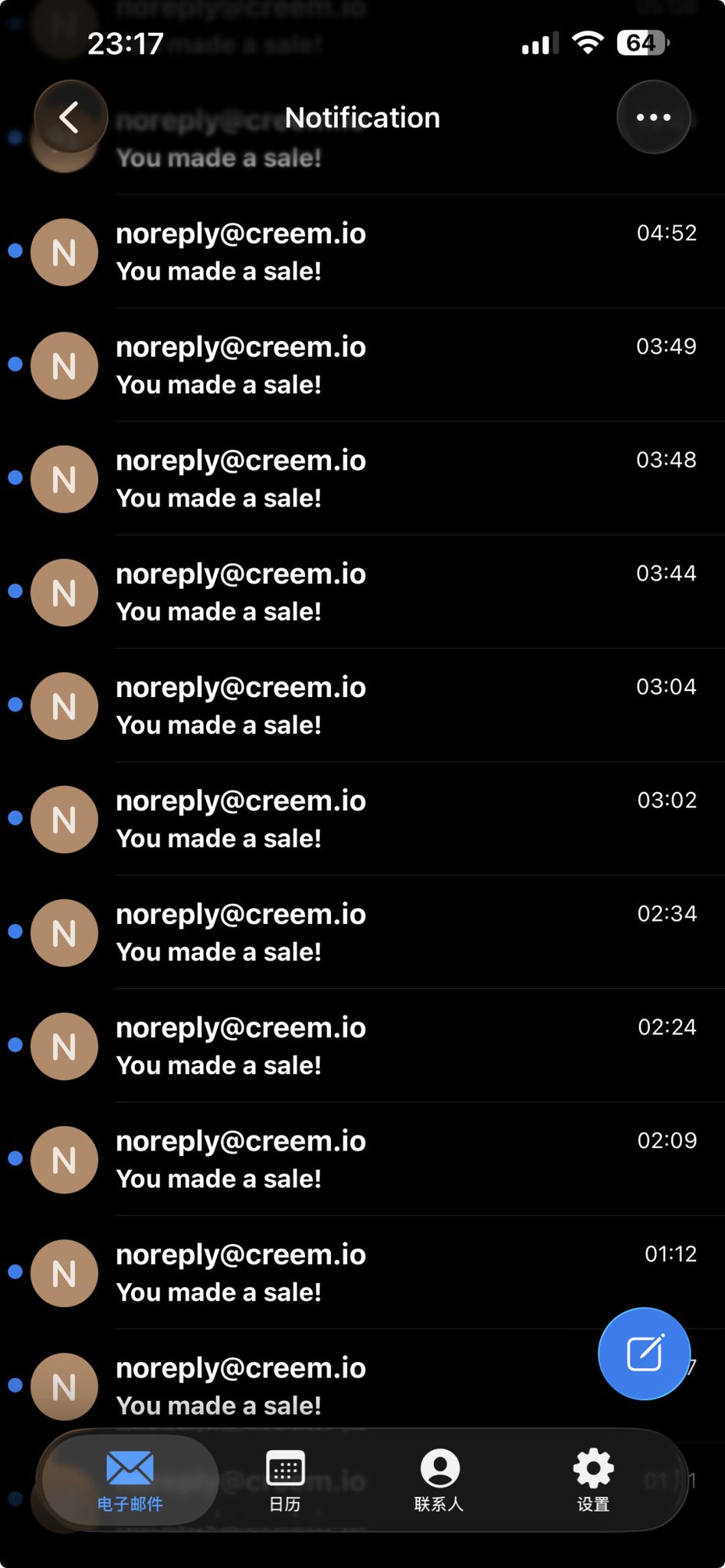View the 03:48 creem.io message
Image resolution: width=725 pixels, height=1568 pixels.
coord(362,479)
